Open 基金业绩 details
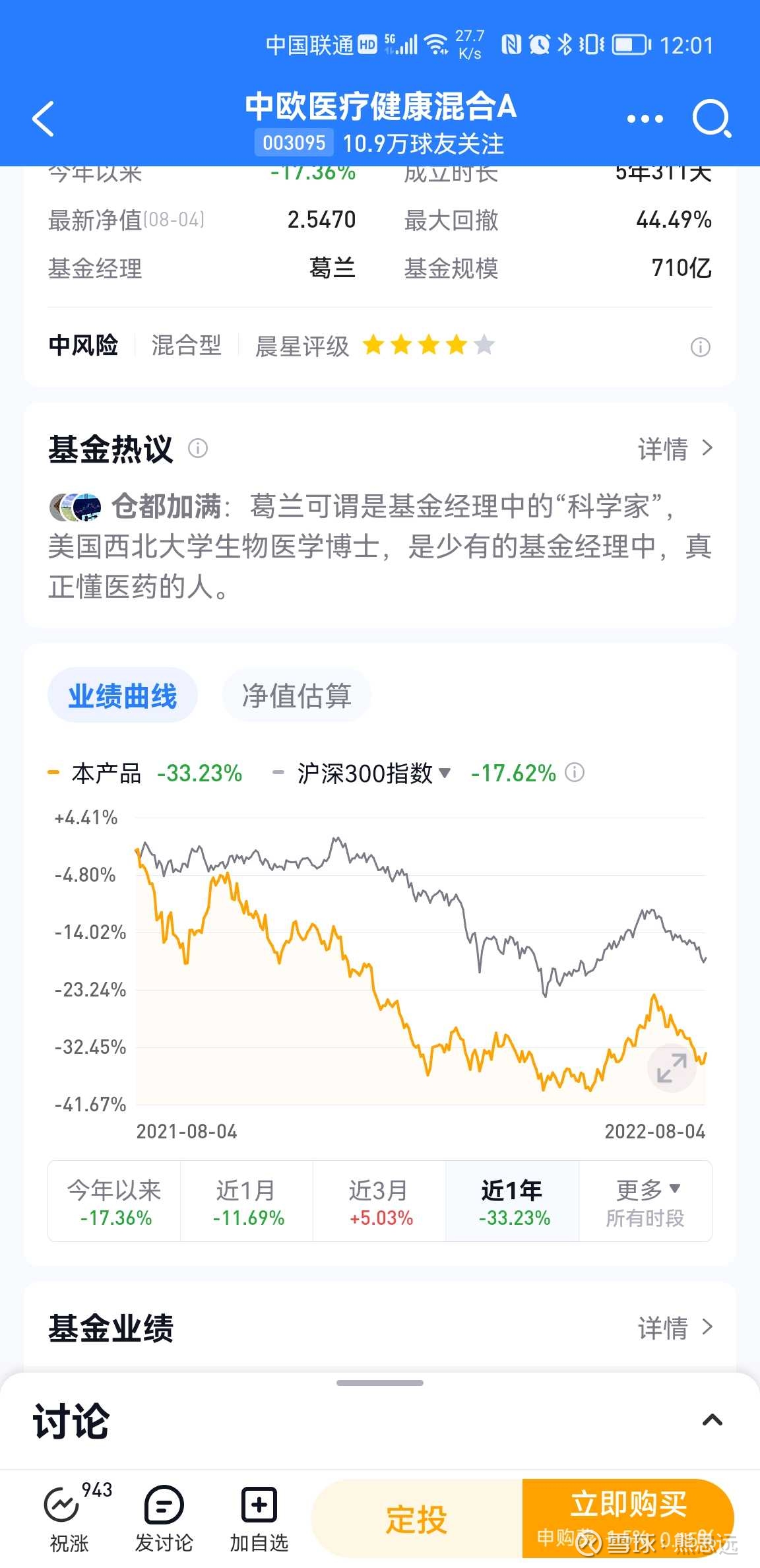The width and height of the screenshot is (760, 1568). click(674, 1328)
